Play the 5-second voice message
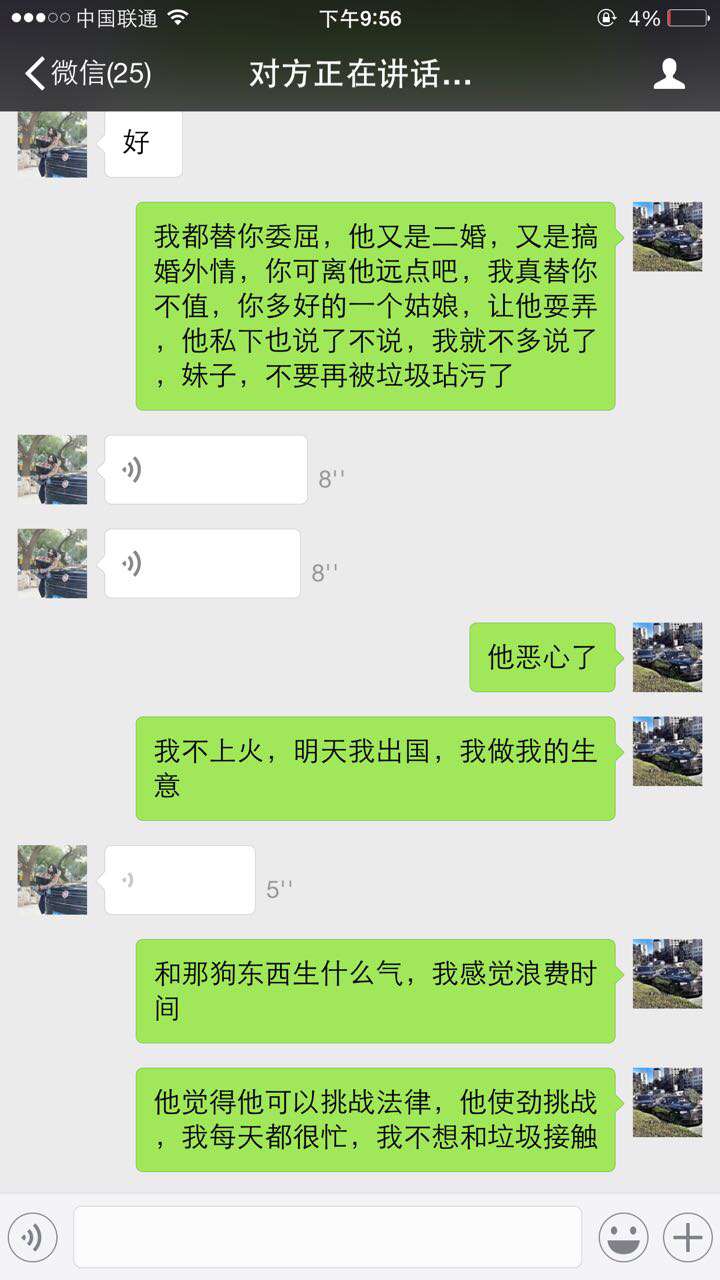This screenshot has width=720, height=1280. [180, 880]
